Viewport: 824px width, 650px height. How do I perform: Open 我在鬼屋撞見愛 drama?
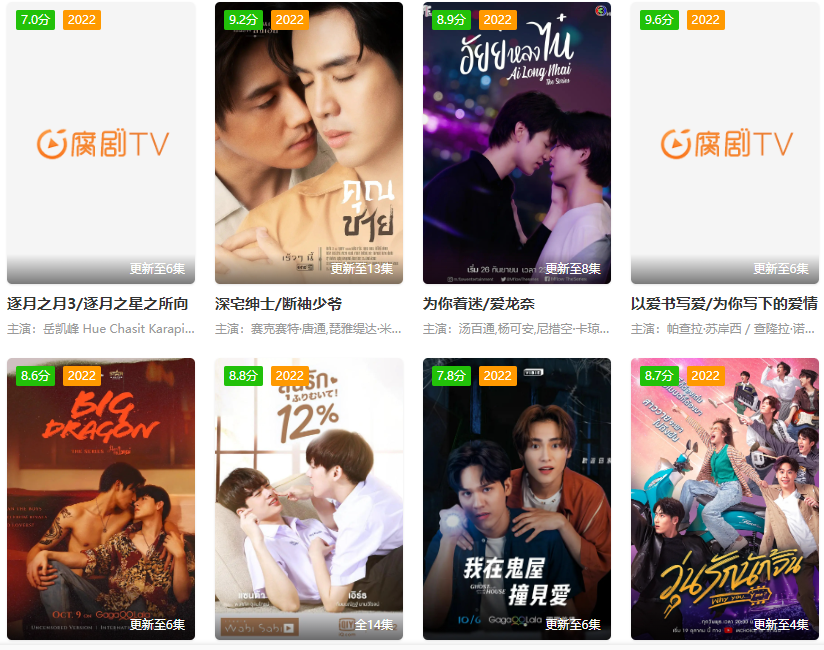(x=516, y=498)
